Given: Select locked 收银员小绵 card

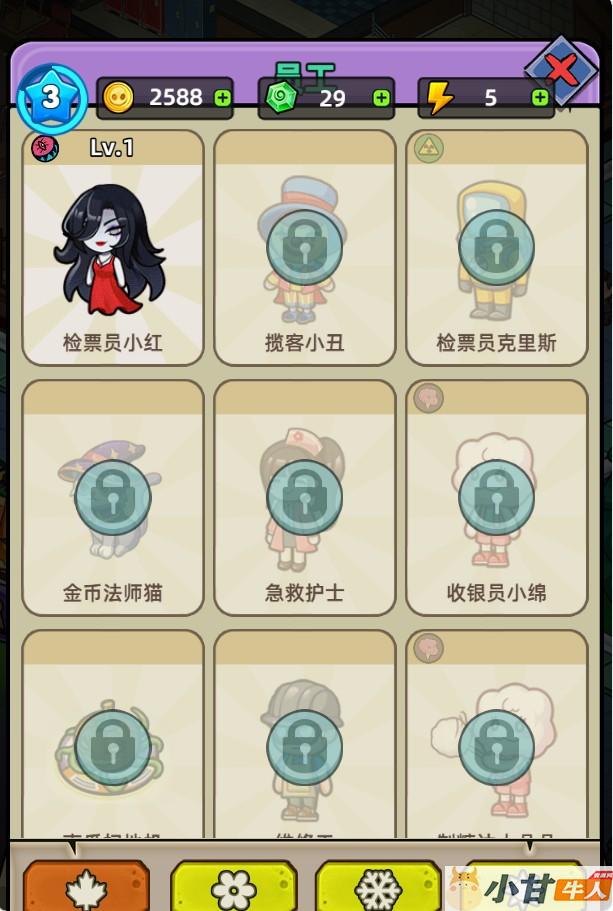Looking at the screenshot, I should (x=497, y=497).
